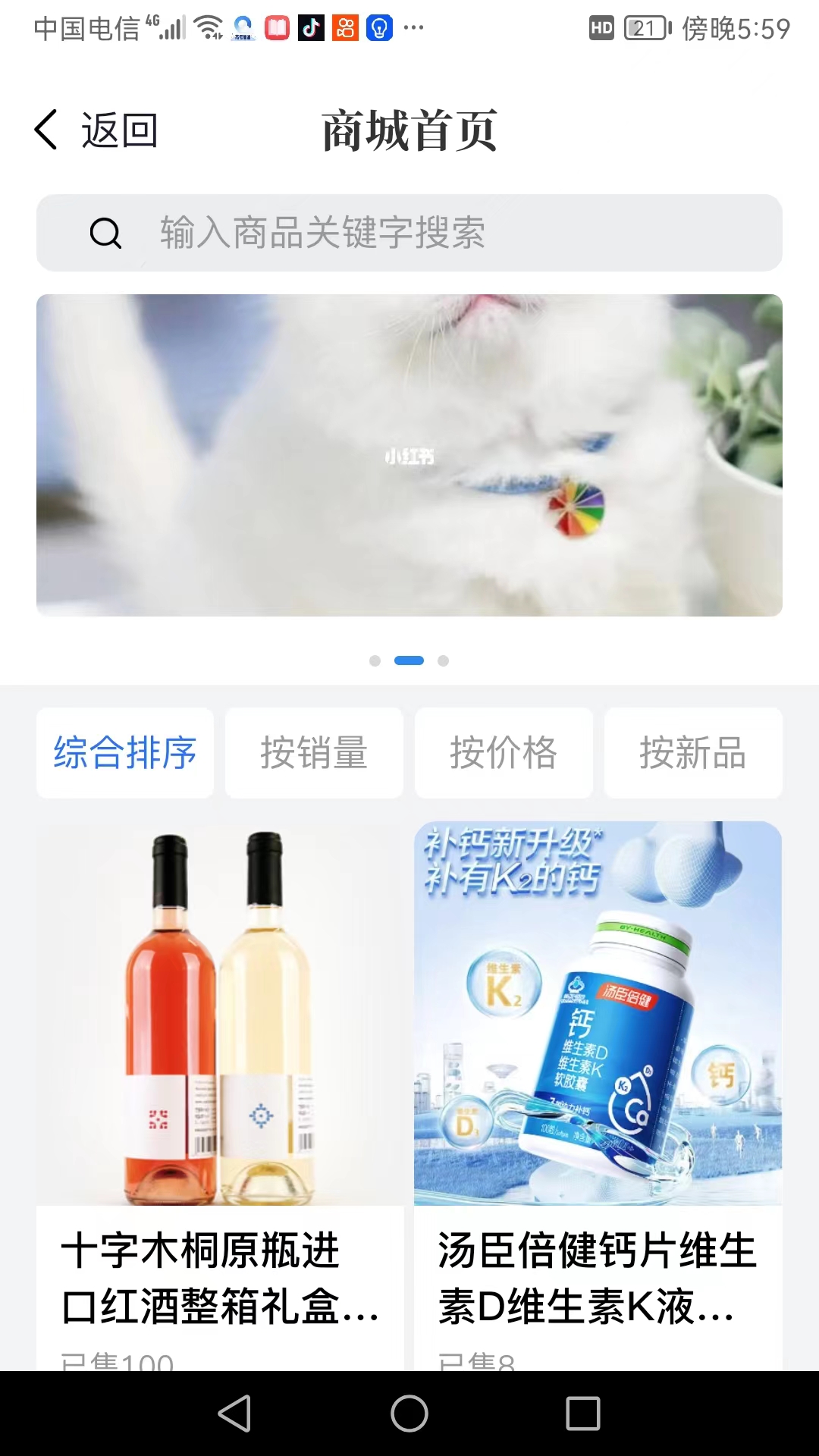The image size is (819, 1456).
Task: Sort products by 按价格
Action: coord(504,752)
